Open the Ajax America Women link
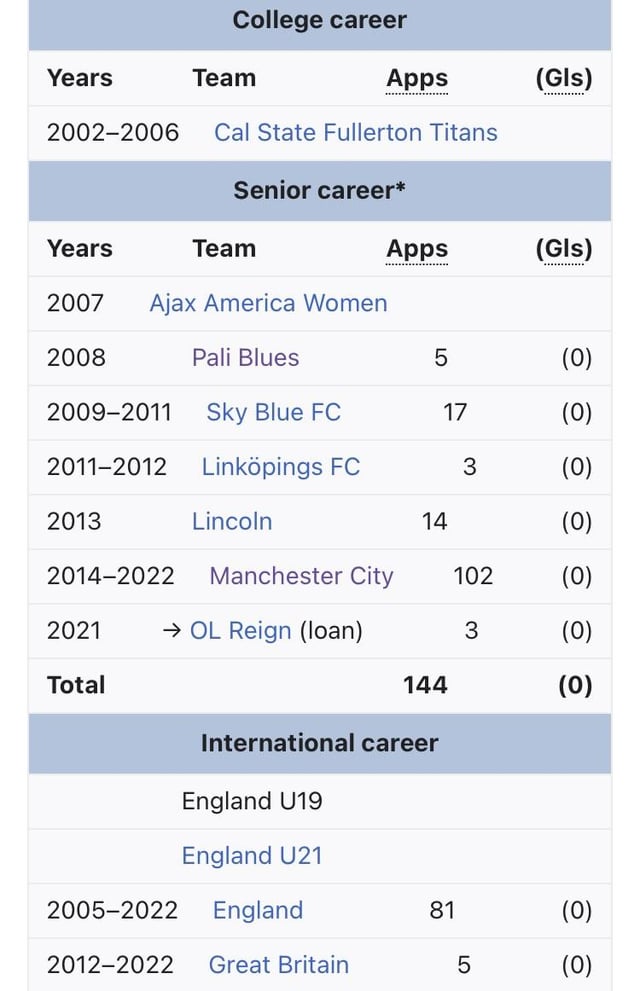The width and height of the screenshot is (640, 991). pos(268,303)
